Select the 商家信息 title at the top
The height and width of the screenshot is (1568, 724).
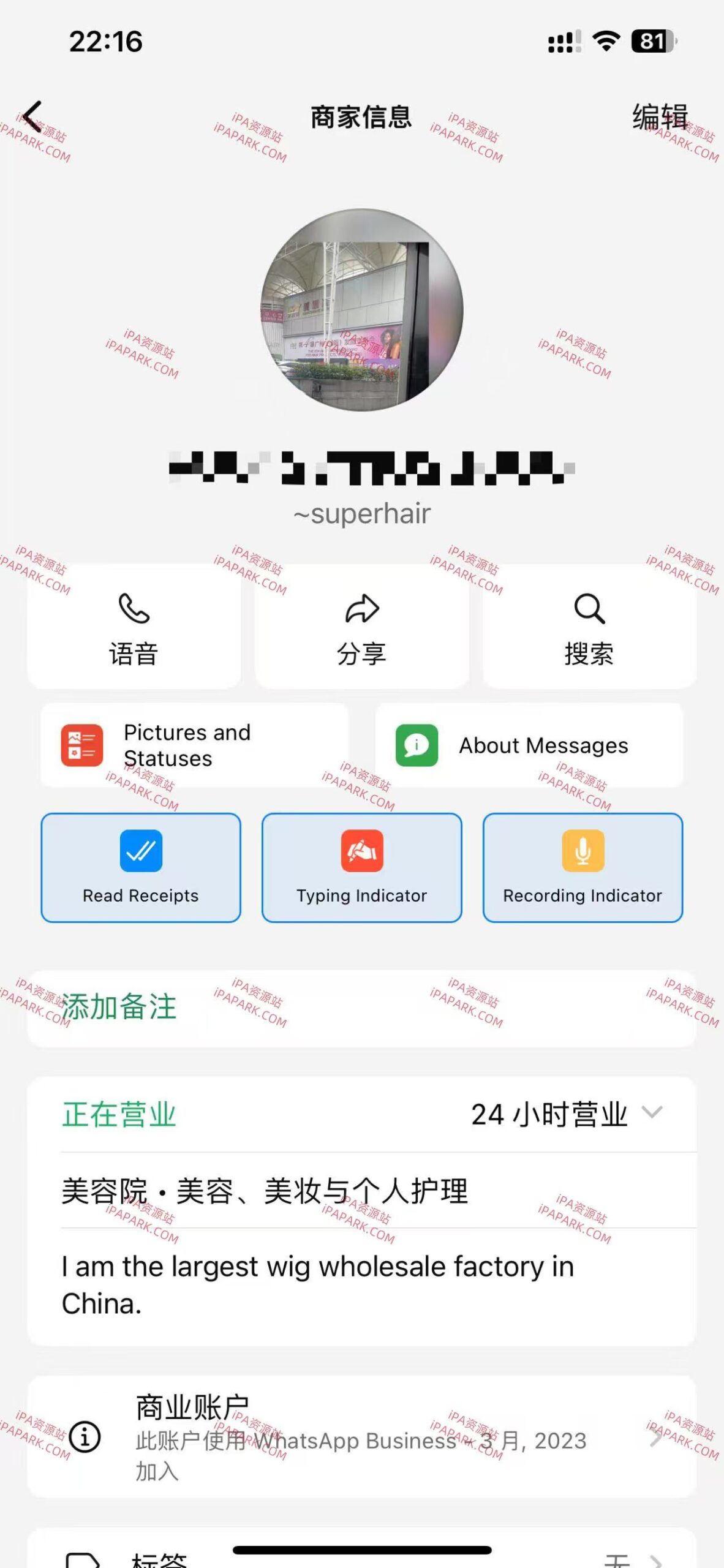click(x=361, y=118)
